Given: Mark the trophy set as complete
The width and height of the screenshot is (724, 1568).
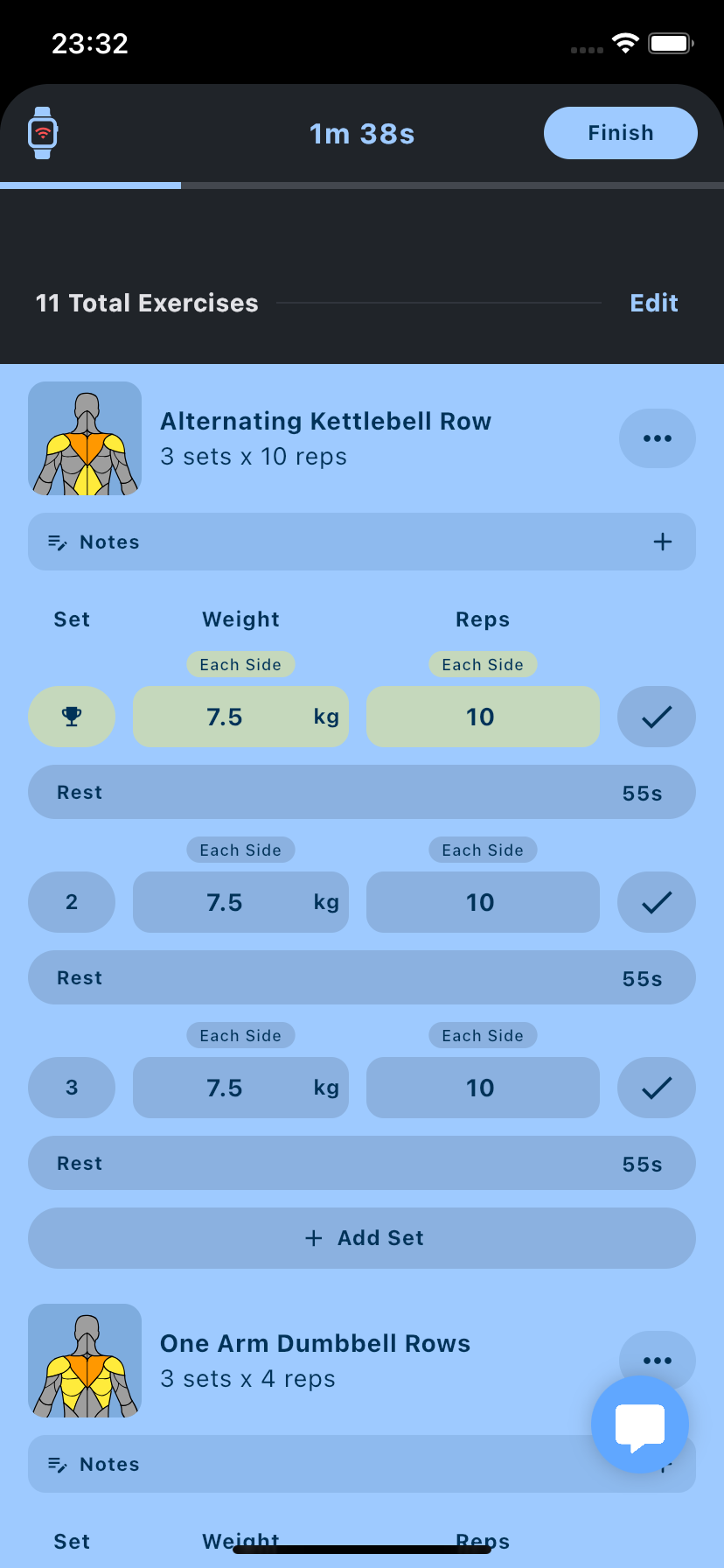Looking at the screenshot, I should point(656,717).
